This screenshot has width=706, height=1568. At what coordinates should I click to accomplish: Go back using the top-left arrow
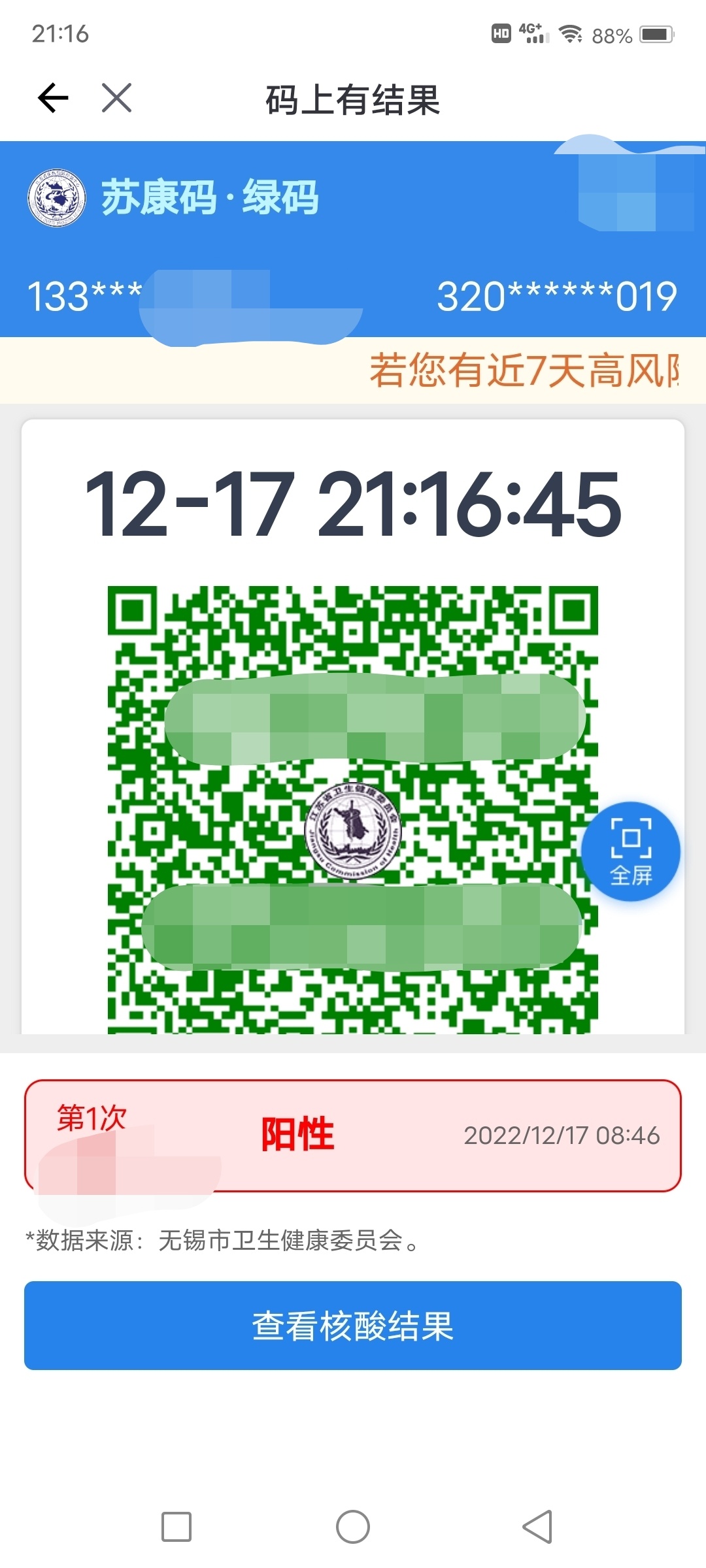tap(53, 98)
